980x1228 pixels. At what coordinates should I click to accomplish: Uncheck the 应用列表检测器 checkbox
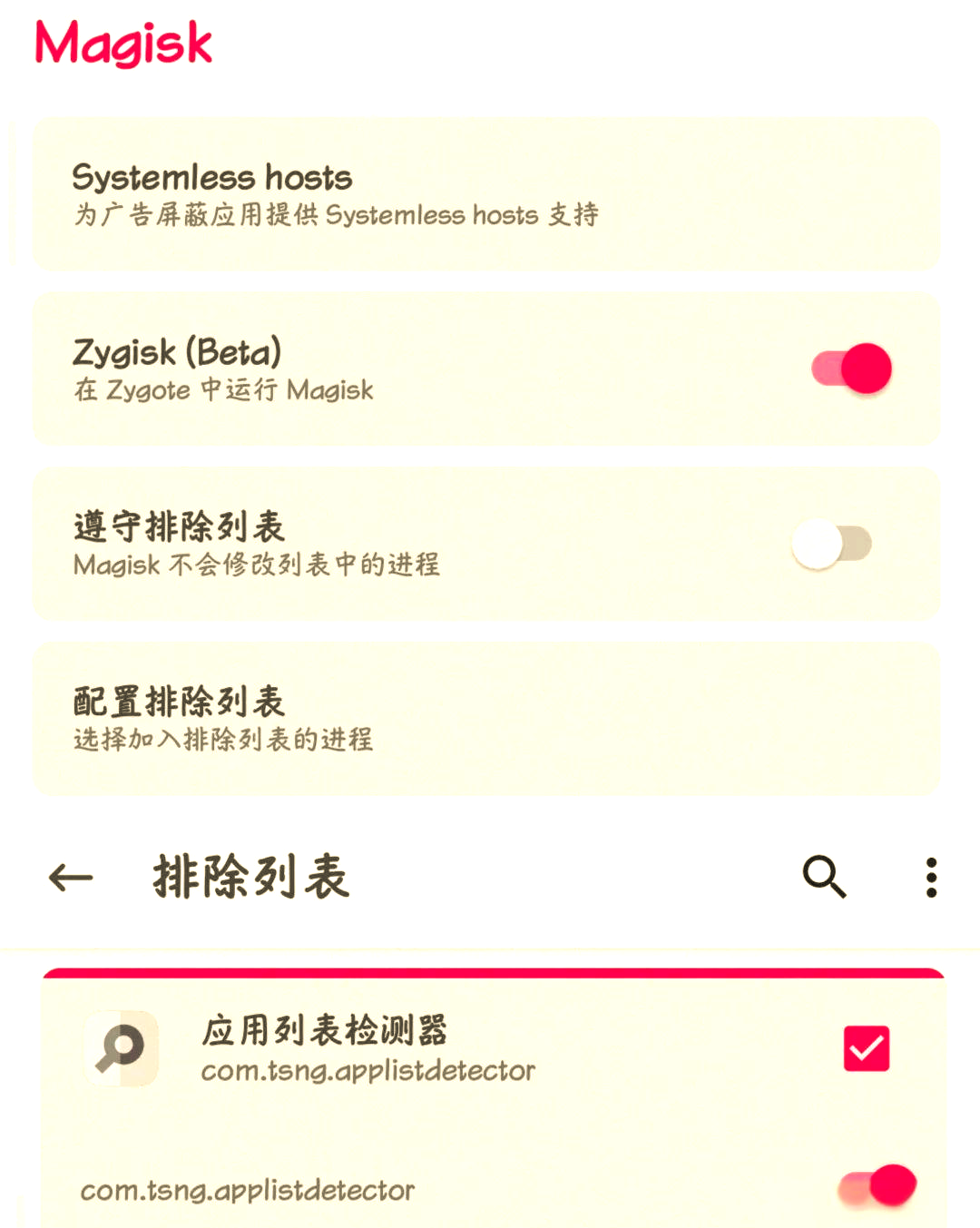click(866, 1049)
